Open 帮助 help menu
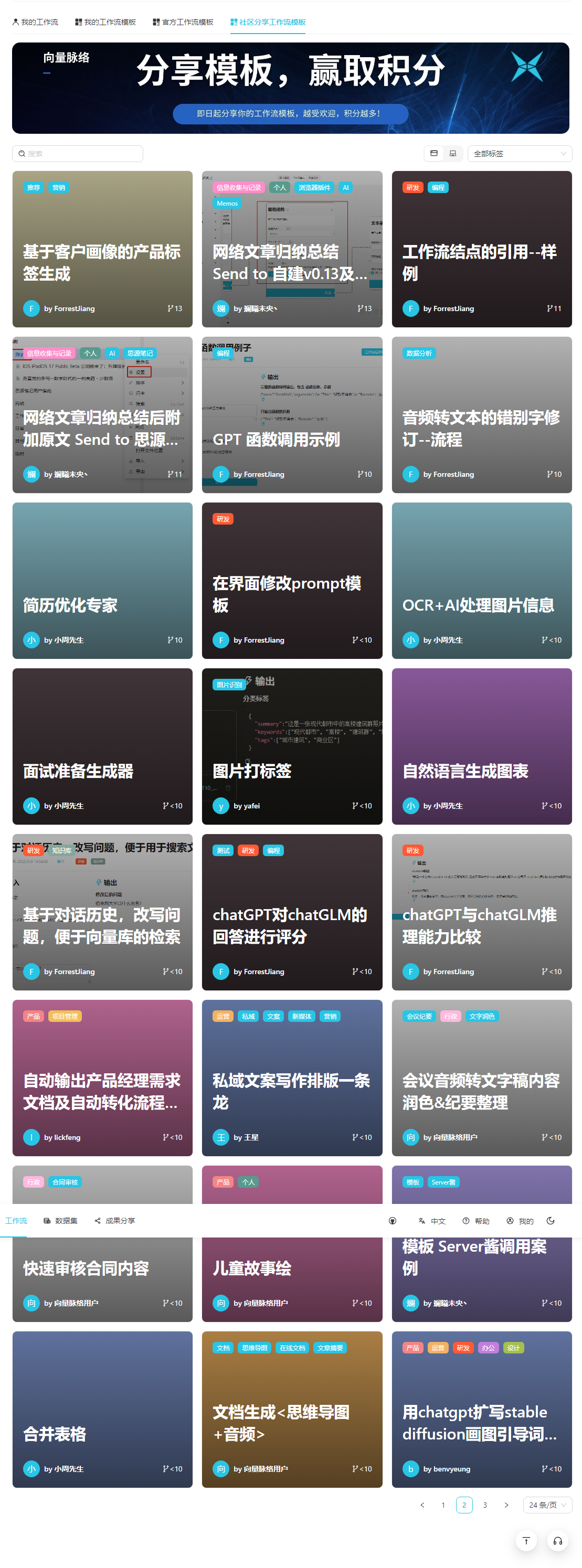This screenshot has height=1568, width=582. click(x=475, y=1220)
